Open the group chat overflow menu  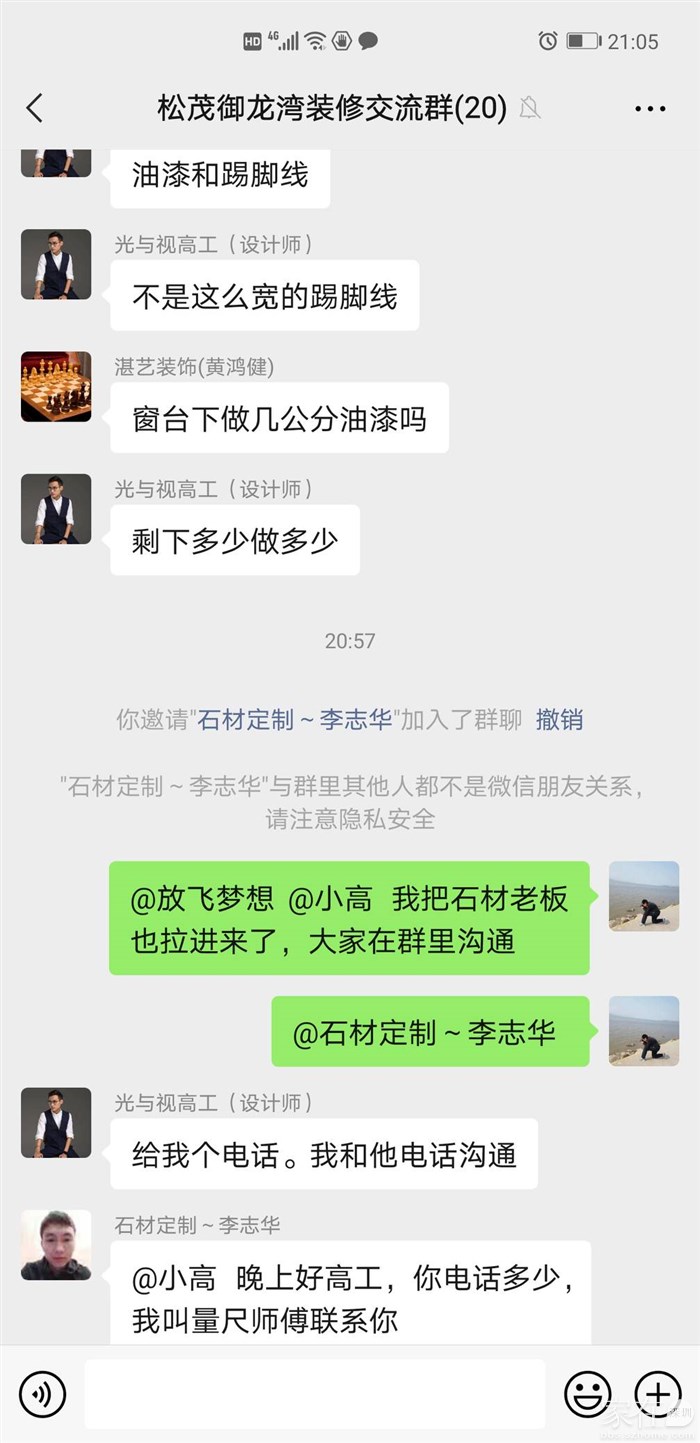650,108
